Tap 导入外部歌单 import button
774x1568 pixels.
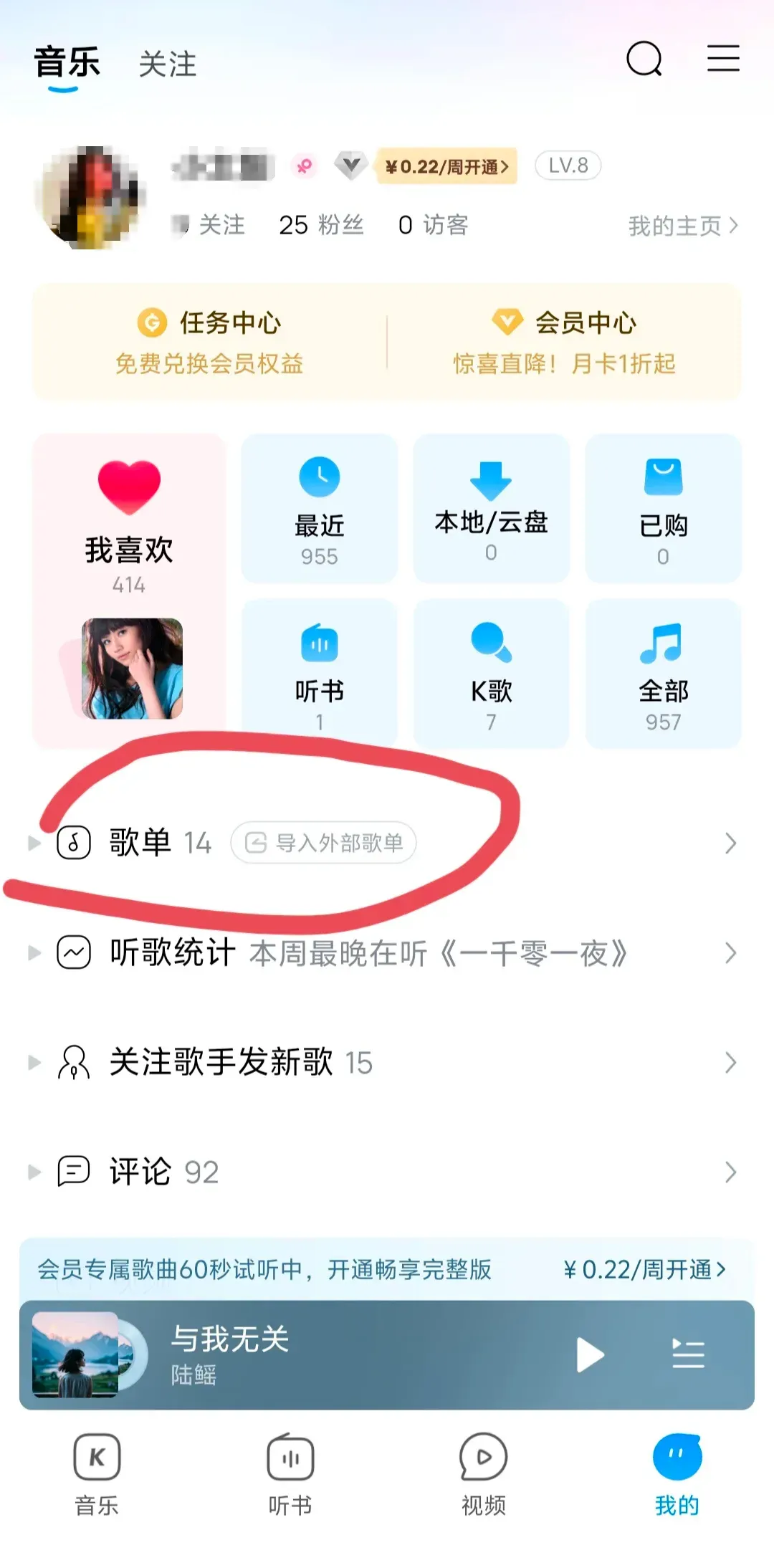[324, 843]
